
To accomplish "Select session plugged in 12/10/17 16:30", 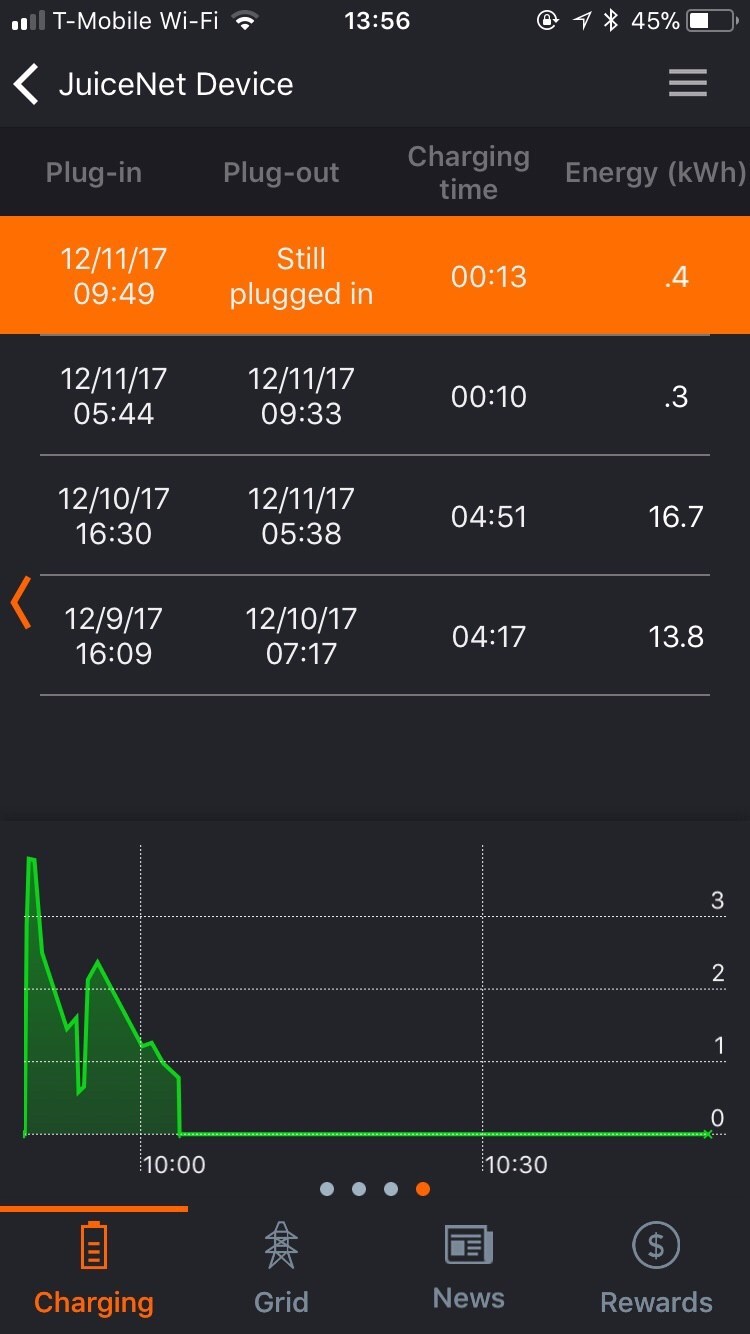I will click(x=375, y=516).
